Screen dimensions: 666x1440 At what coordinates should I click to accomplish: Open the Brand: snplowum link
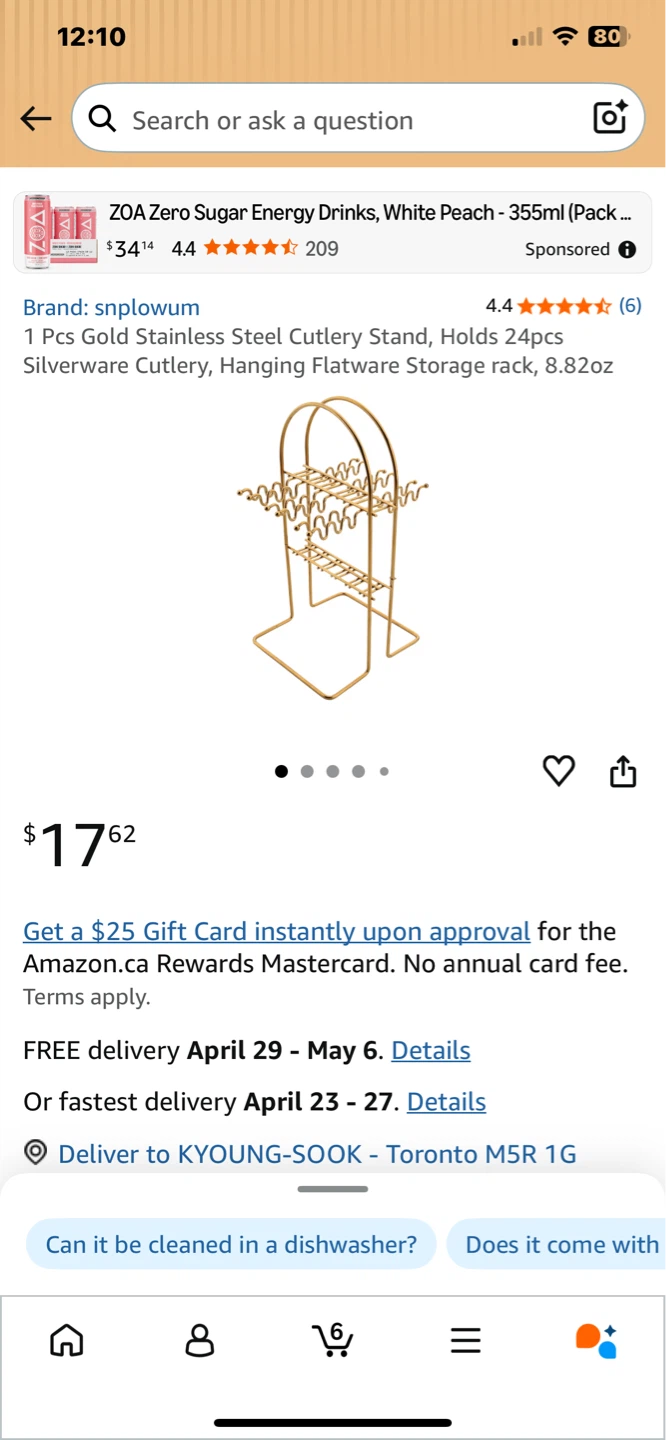pyautogui.click(x=111, y=307)
